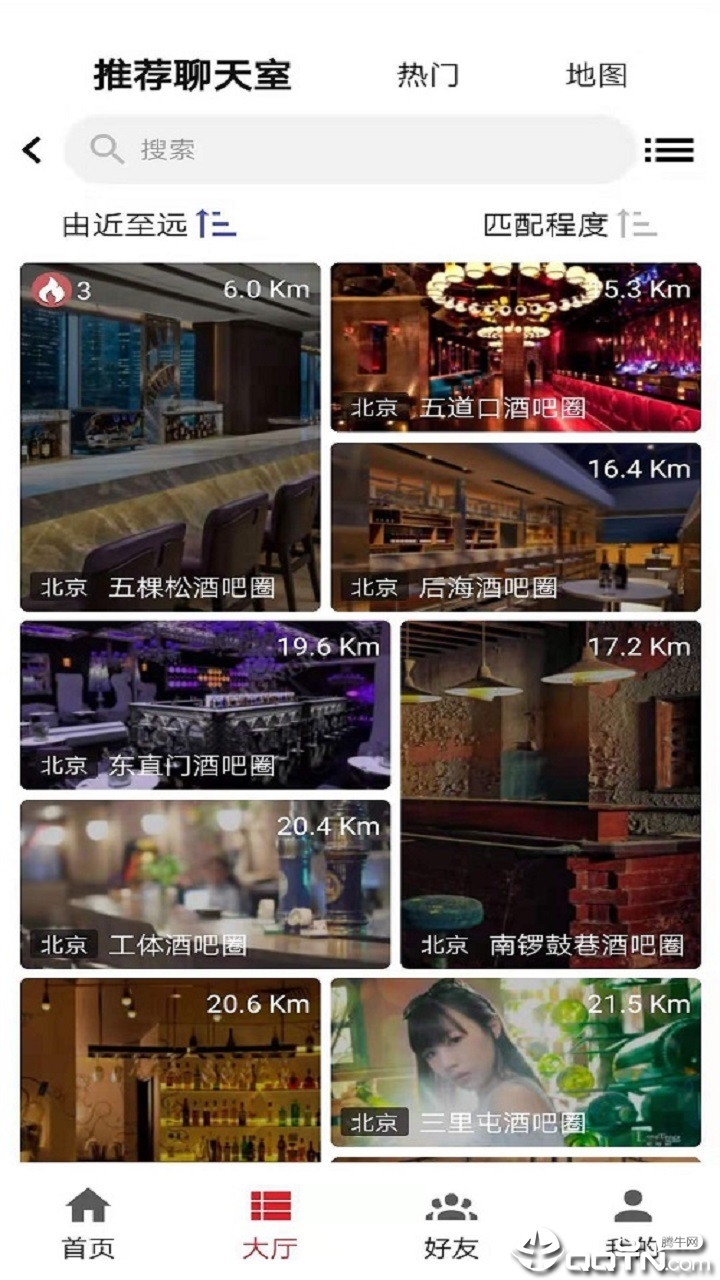This screenshot has height=1280, width=720.
Task: Enter the 后海酒吧圈 chat room
Action: pos(516,527)
